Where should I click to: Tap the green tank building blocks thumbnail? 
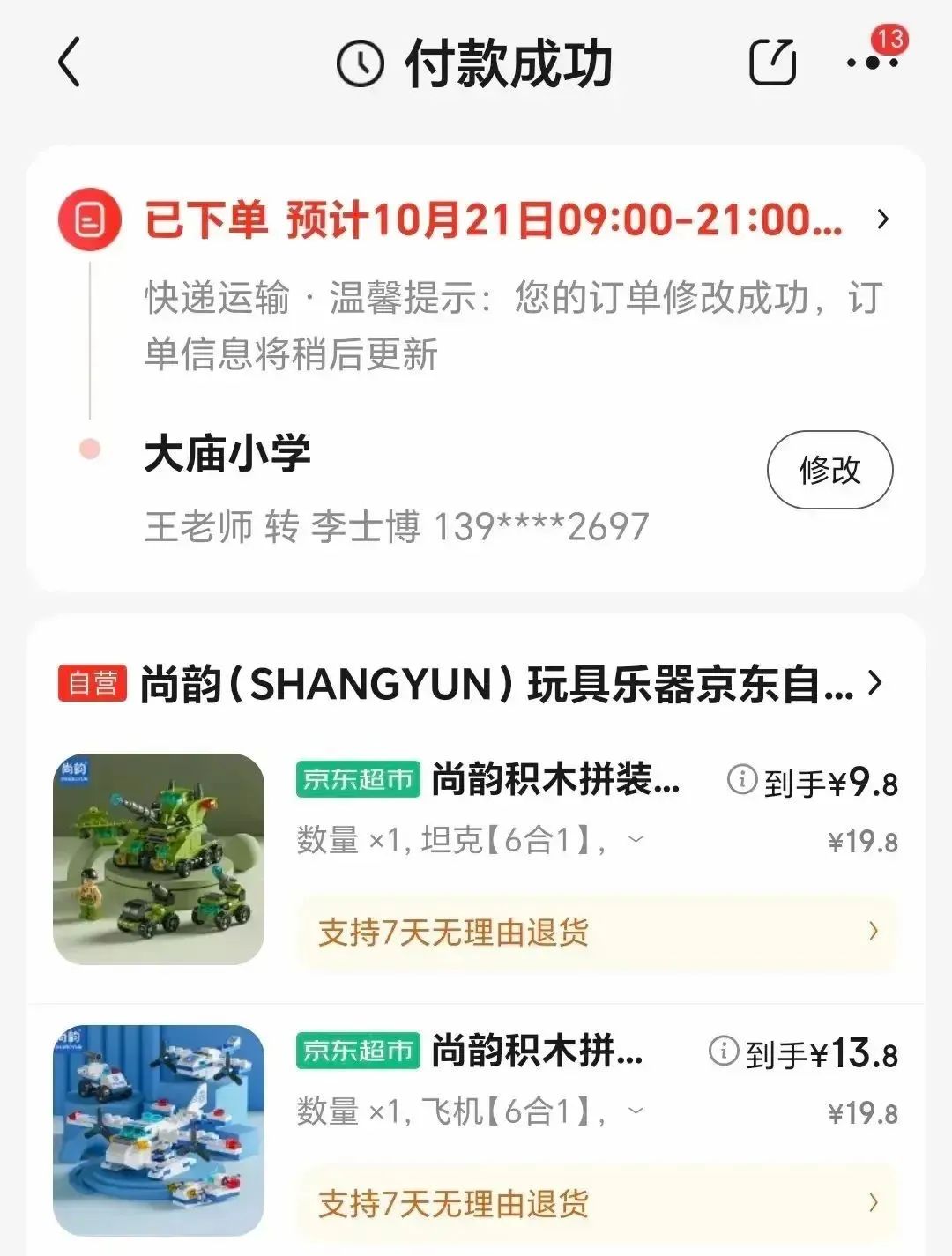coord(159,855)
